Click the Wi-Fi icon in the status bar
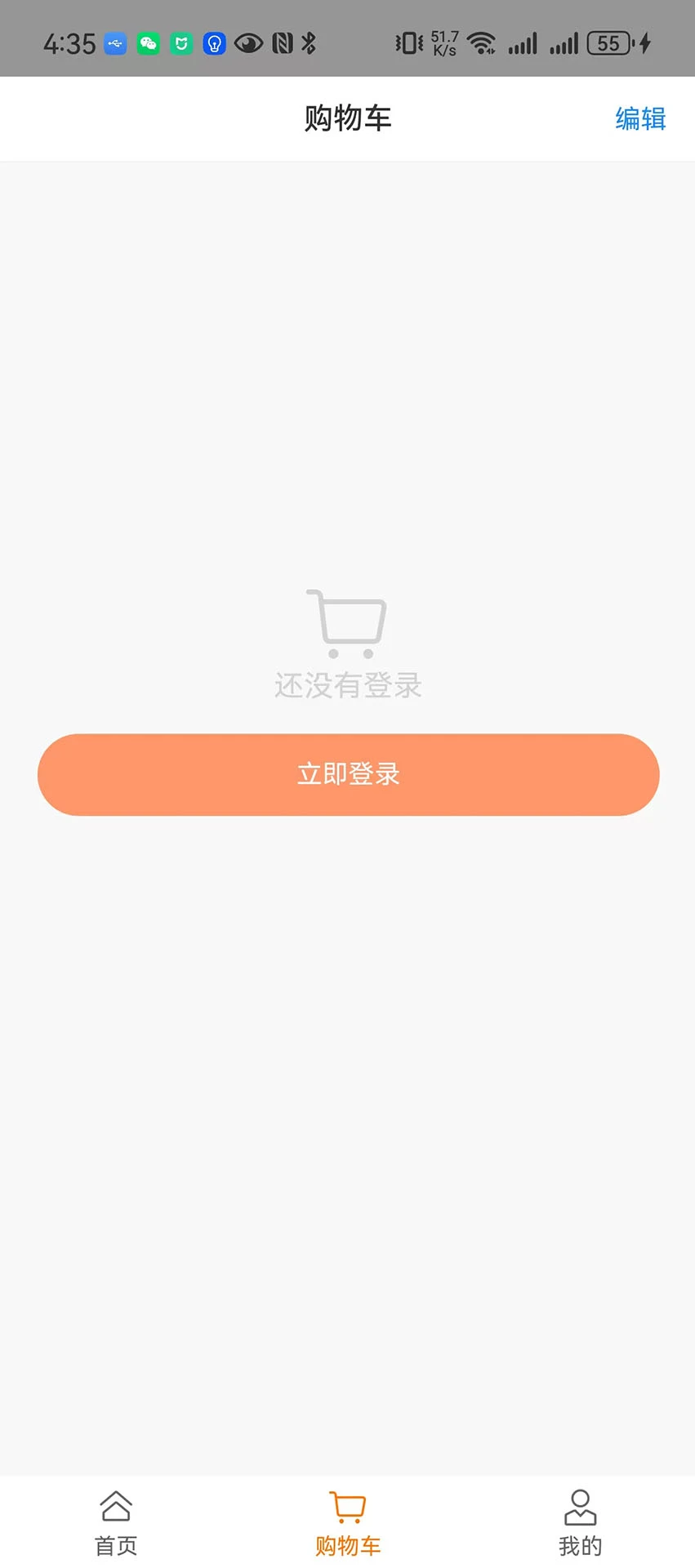Viewport: 695px width, 1568px height. click(x=482, y=42)
